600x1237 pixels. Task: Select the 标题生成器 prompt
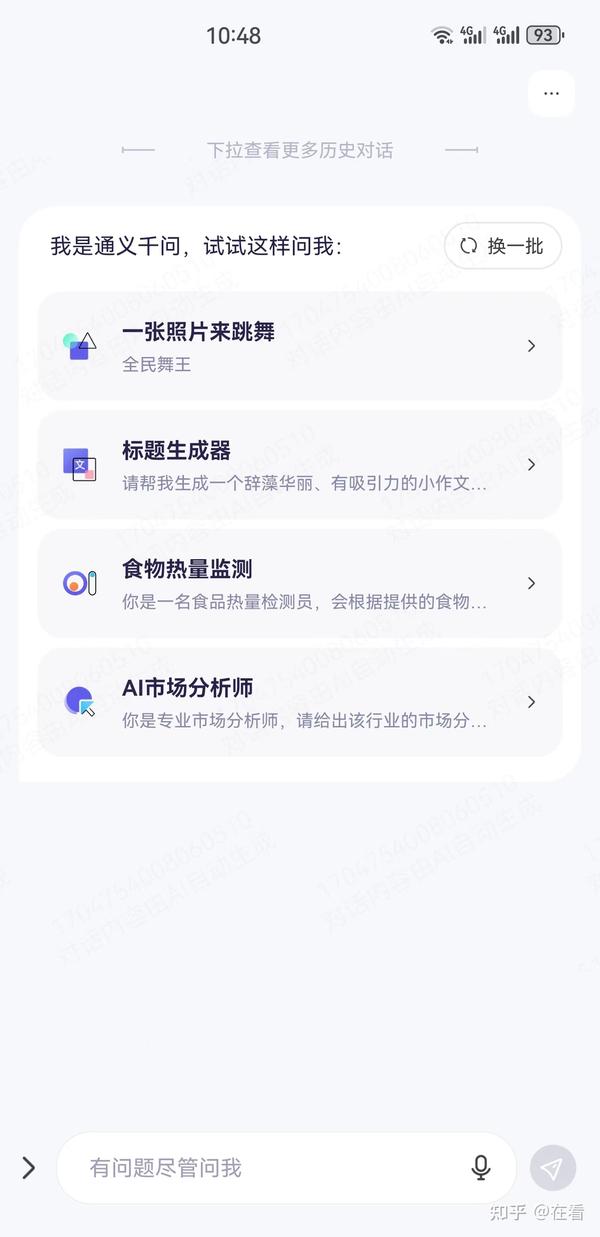[300, 465]
